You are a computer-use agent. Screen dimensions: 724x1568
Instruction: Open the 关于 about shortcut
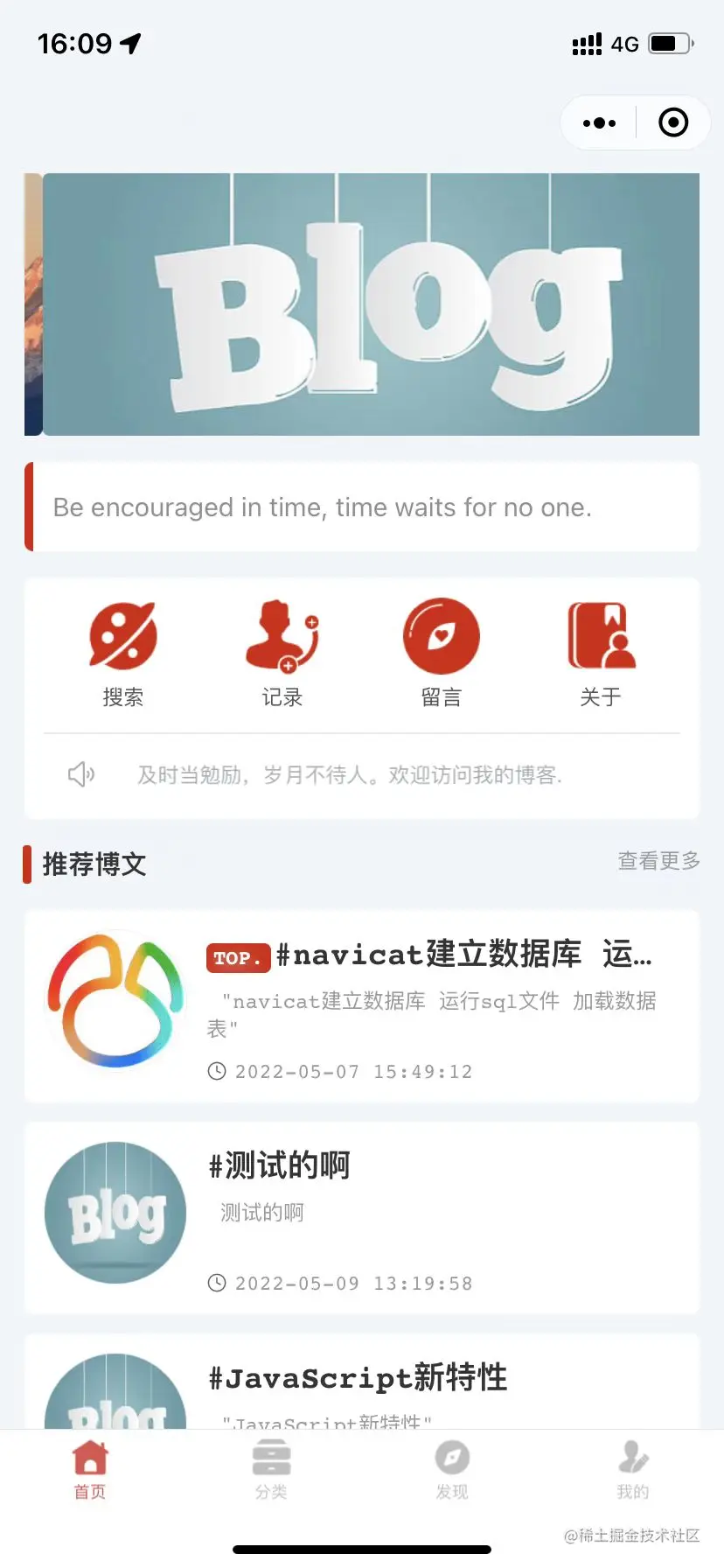pos(601,653)
